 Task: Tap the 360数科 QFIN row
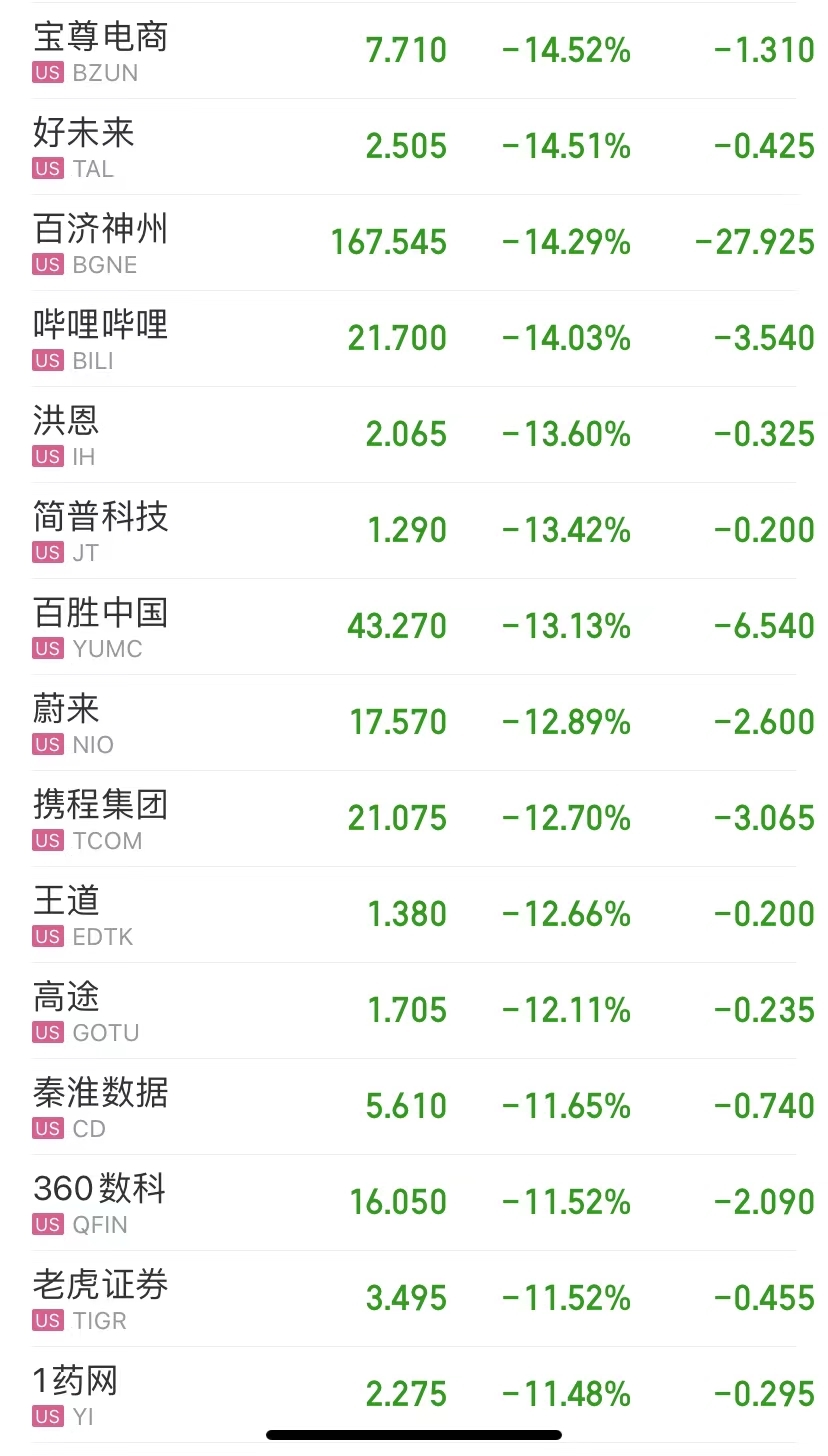(414, 1202)
